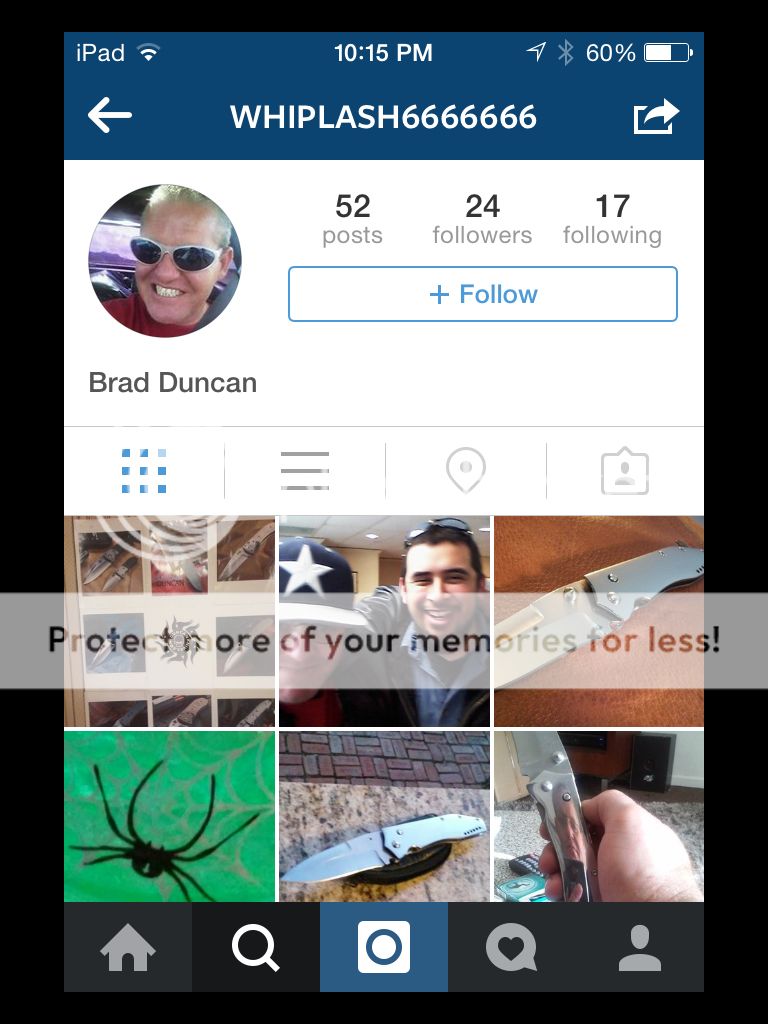768x1024 pixels.
Task: Open the black spider photo
Action: [x=169, y=816]
